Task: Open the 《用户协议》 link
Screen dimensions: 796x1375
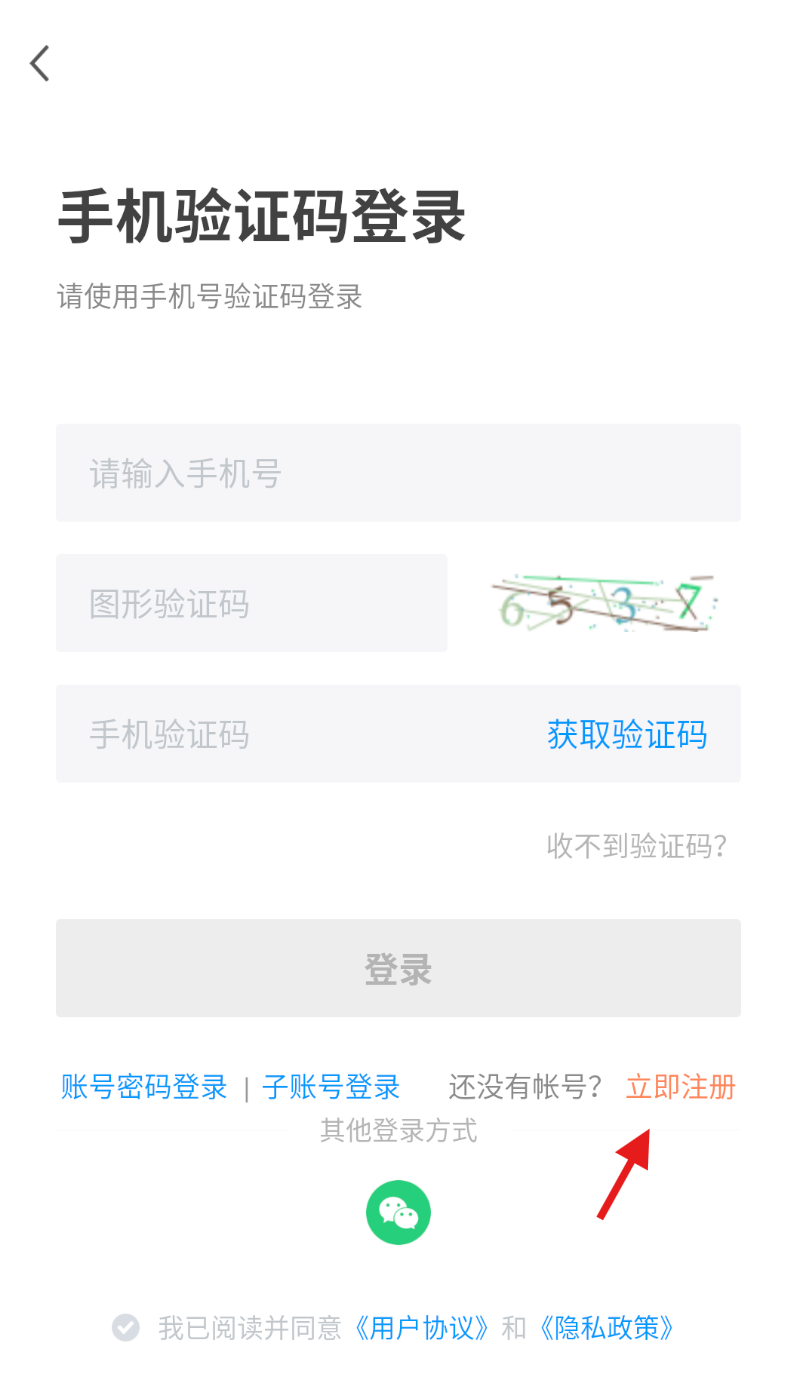Action: click(422, 1328)
